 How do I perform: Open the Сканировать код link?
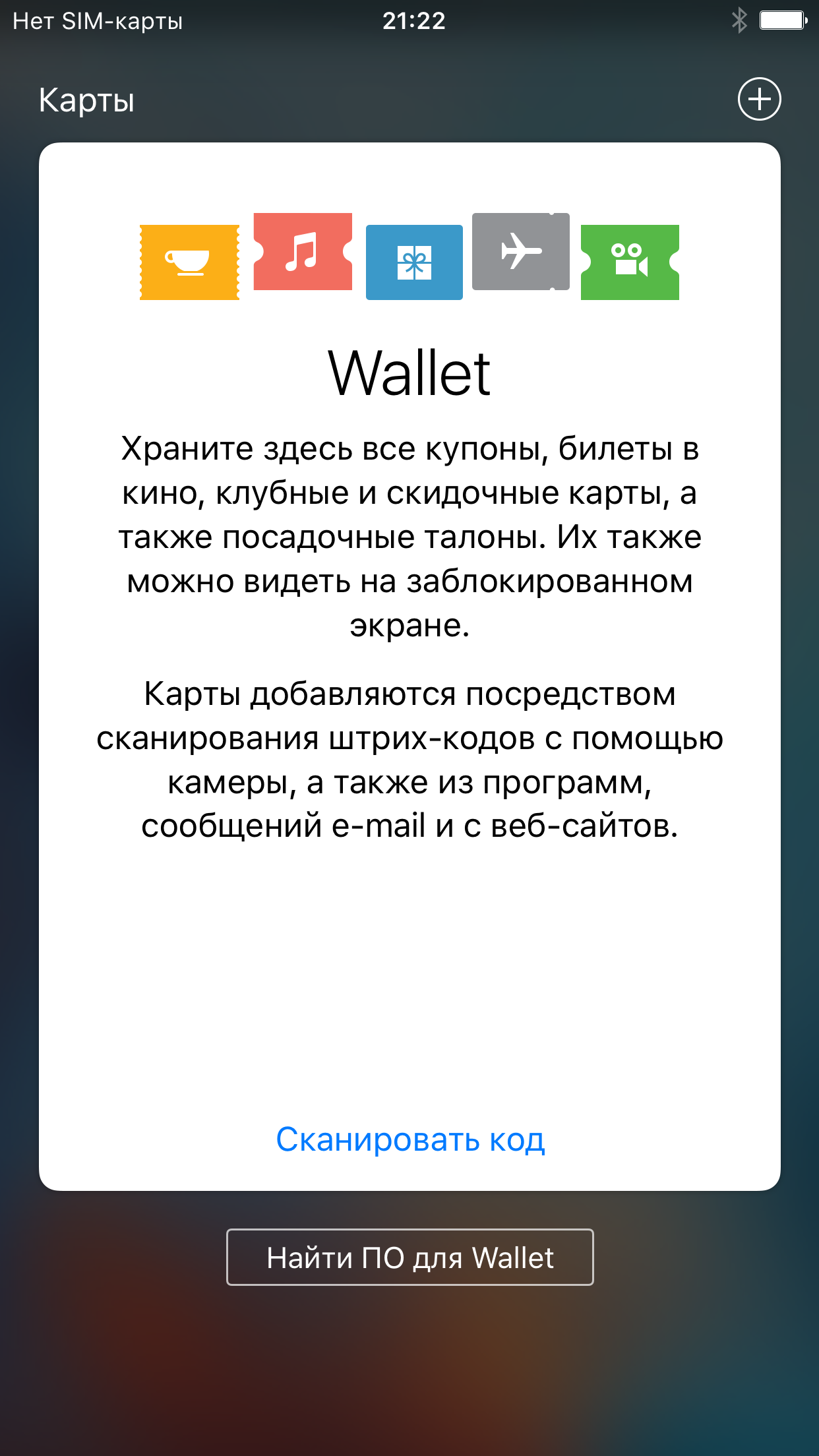tap(410, 1139)
